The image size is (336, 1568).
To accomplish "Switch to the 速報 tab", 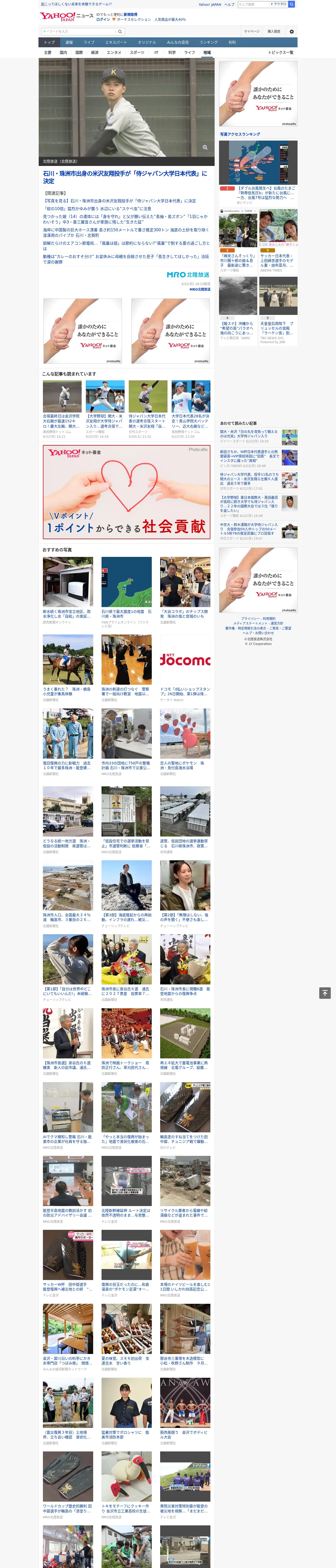I will pyautogui.click(x=69, y=43).
